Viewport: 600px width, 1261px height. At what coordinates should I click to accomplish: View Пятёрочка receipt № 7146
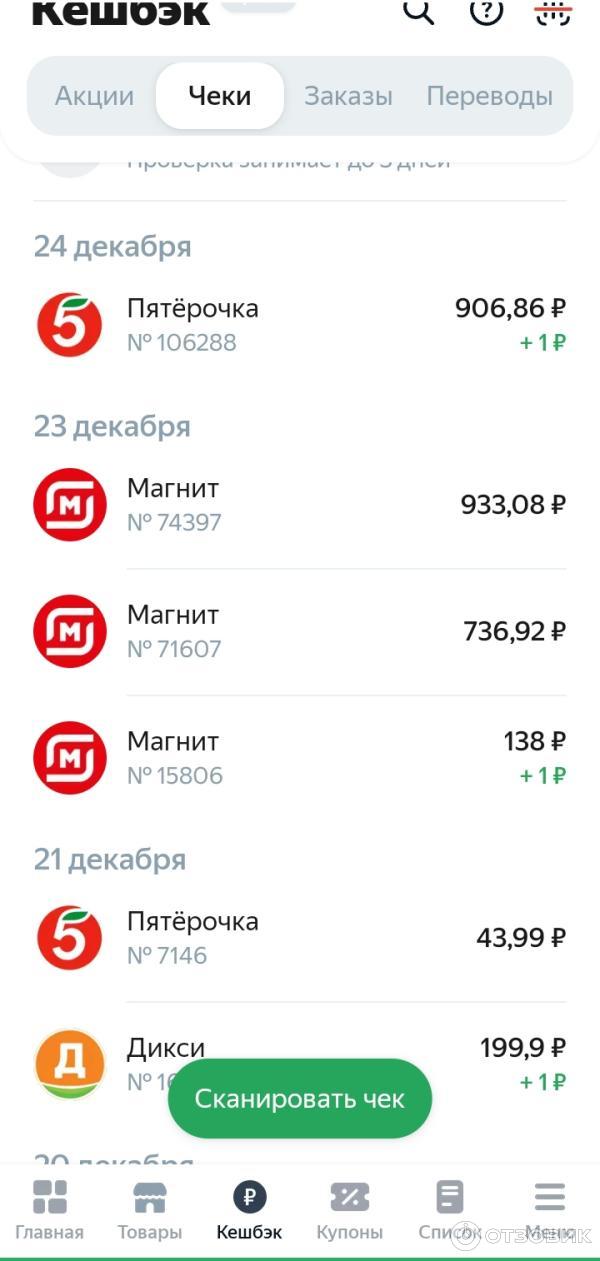point(300,938)
